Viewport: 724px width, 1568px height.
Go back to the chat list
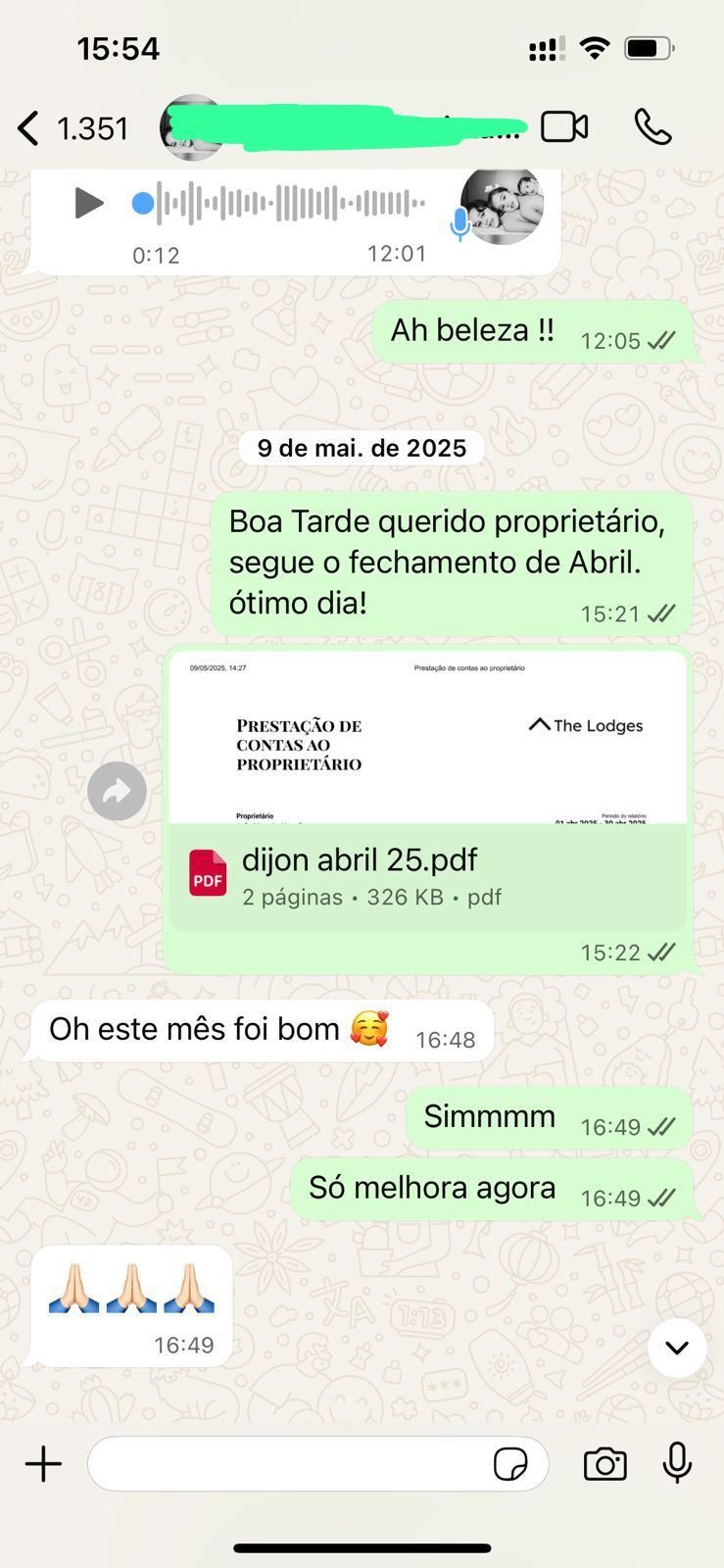point(29,128)
